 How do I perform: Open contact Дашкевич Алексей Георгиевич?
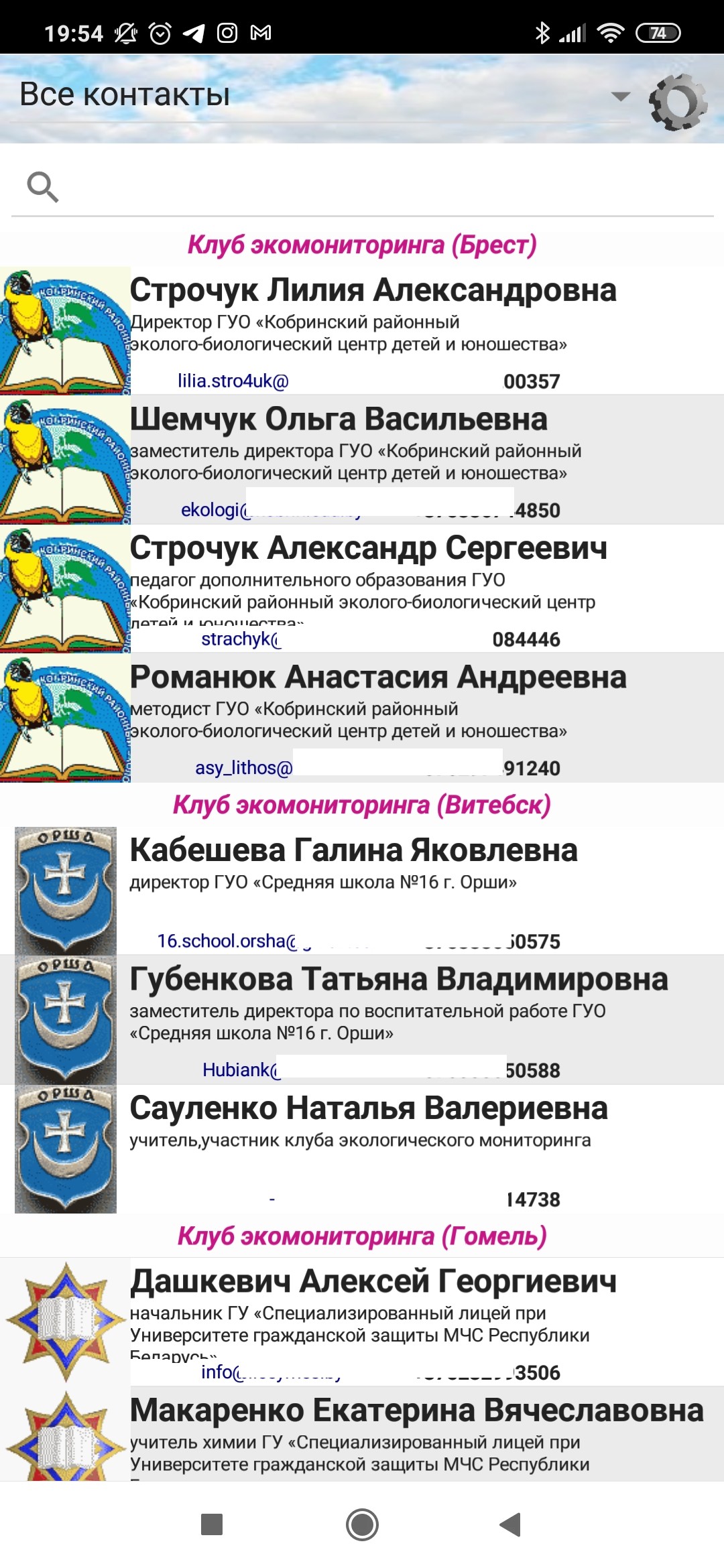373,1282
